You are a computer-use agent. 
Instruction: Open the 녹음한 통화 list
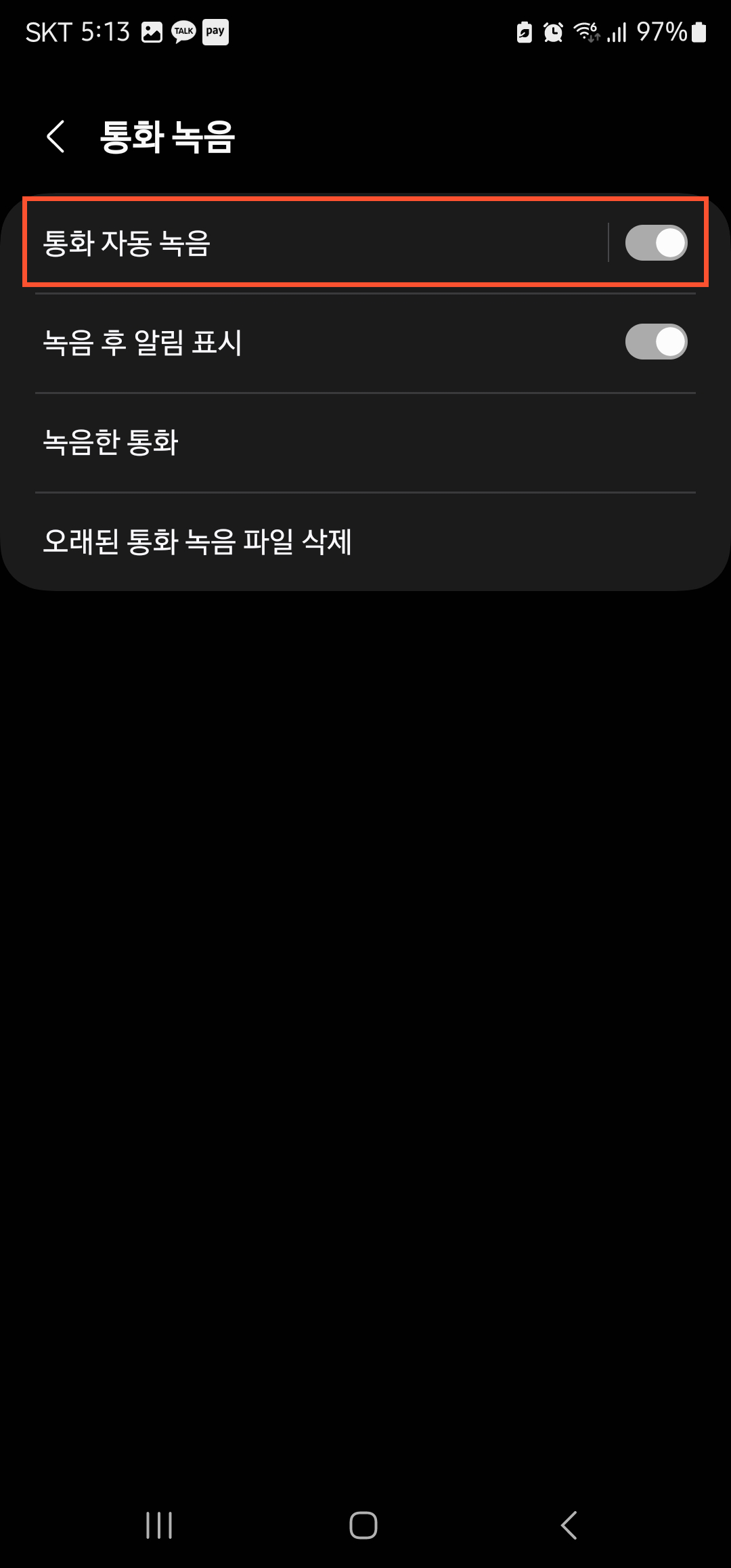coord(365,441)
